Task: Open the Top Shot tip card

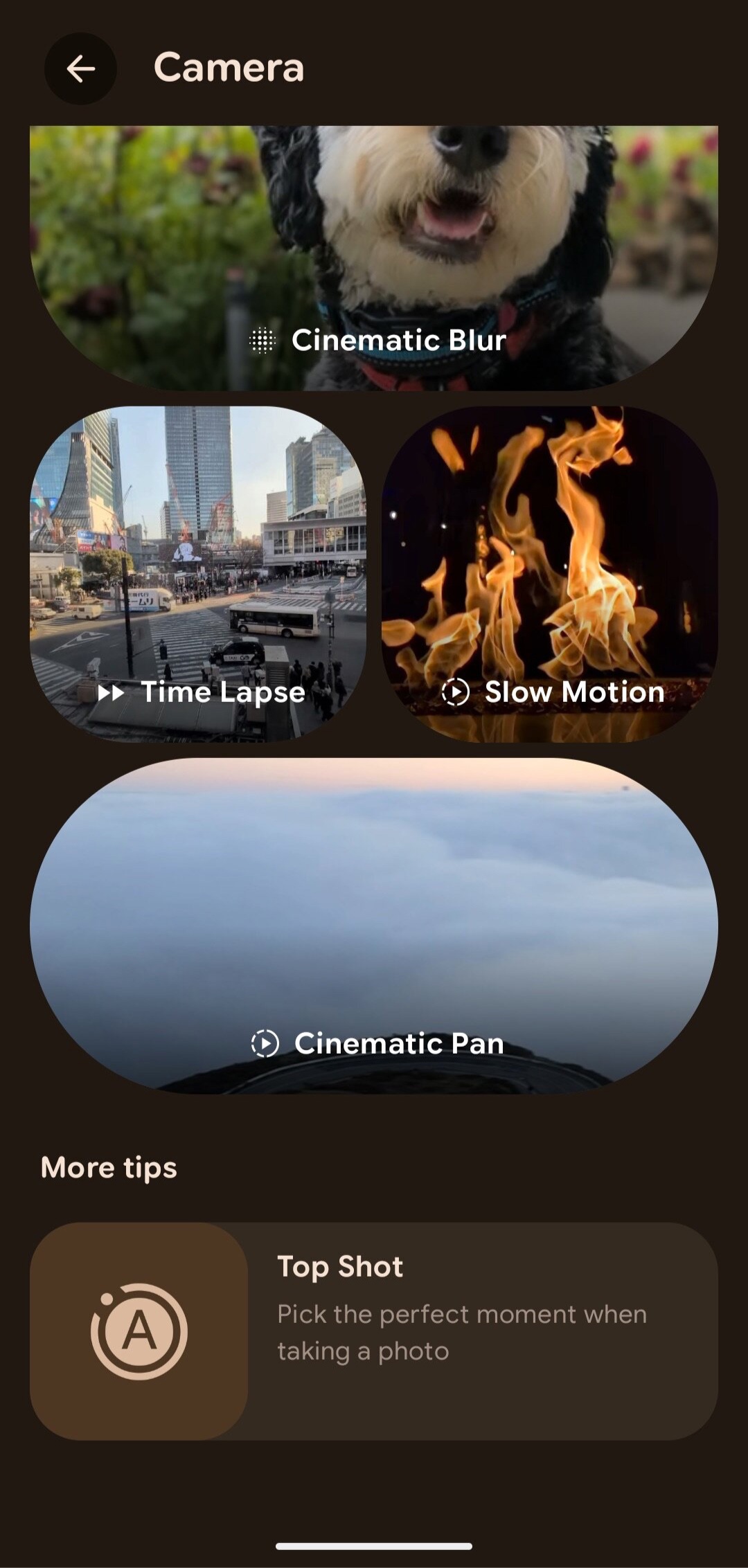Action: [374, 1331]
